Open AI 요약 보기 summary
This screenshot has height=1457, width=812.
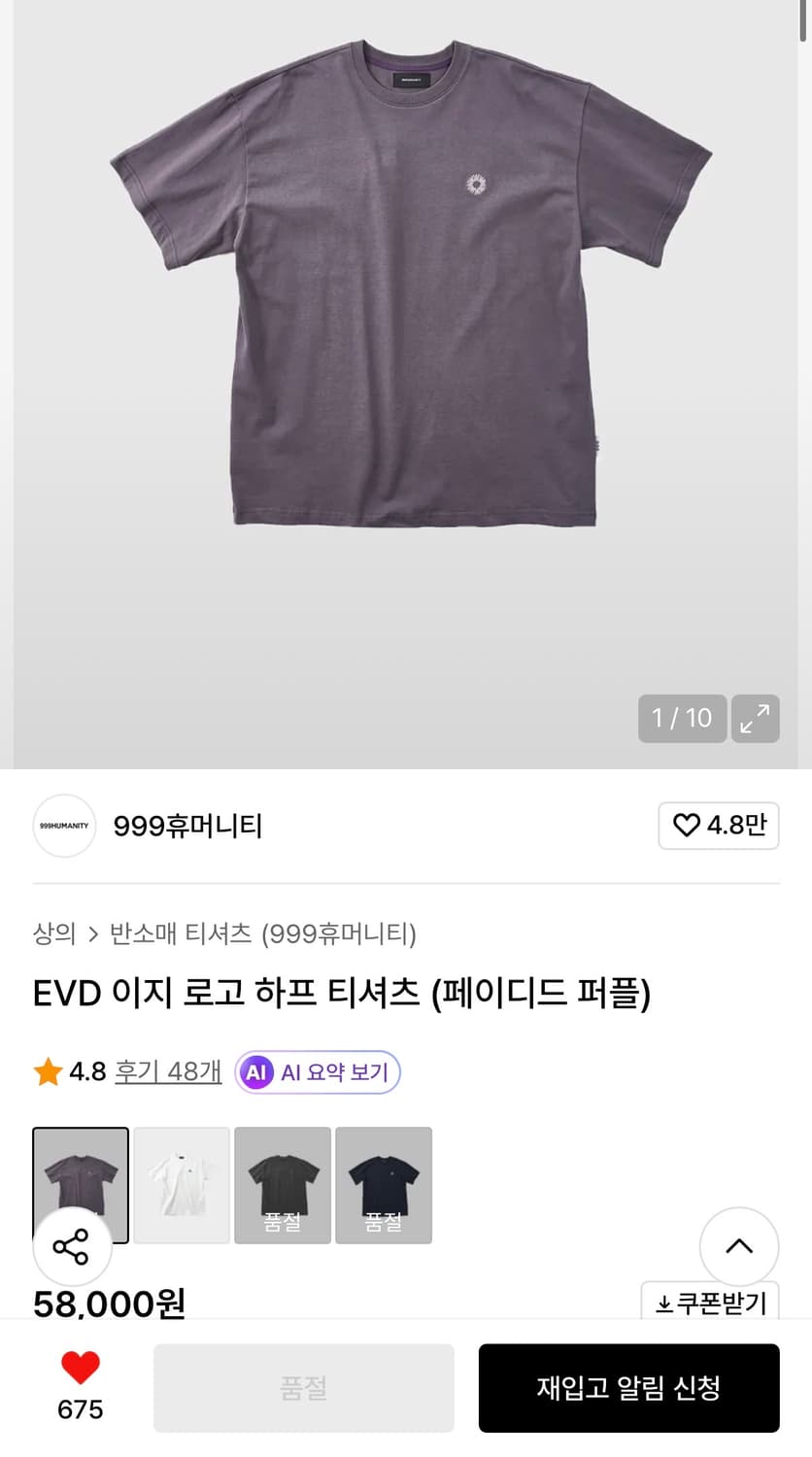coord(317,1071)
